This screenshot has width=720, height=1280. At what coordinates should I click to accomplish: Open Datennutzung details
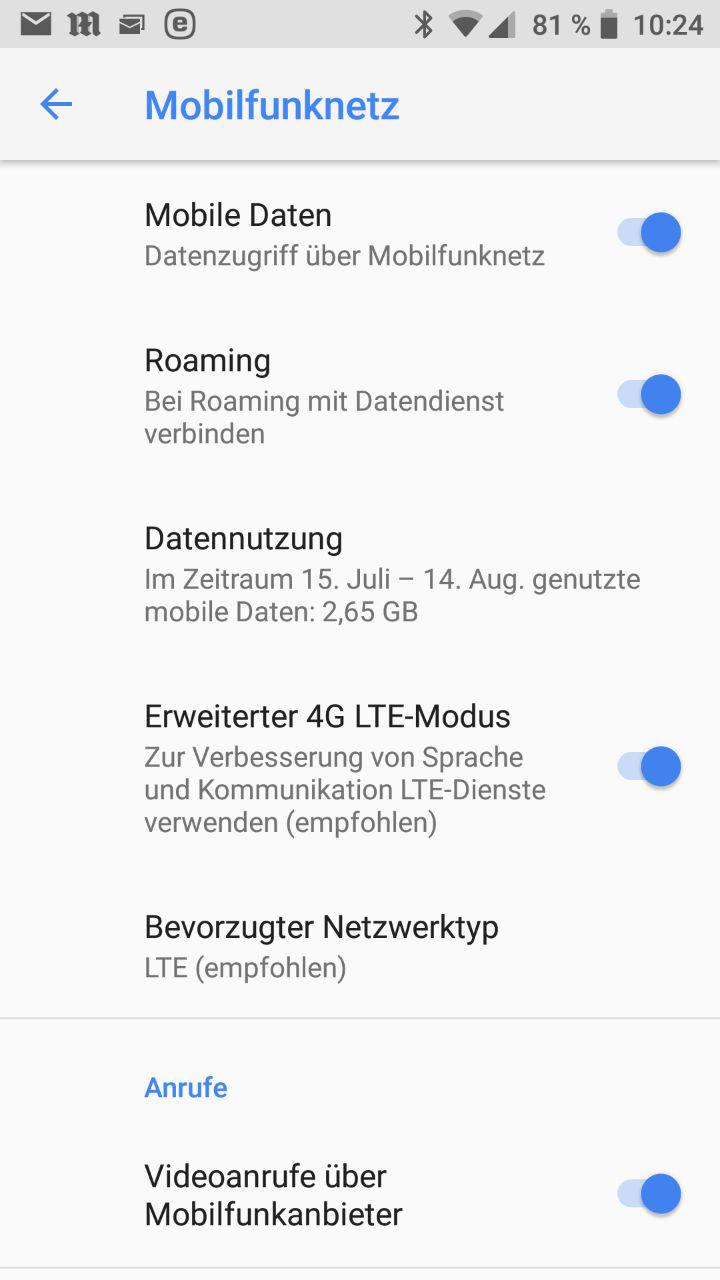pos(392,573)
